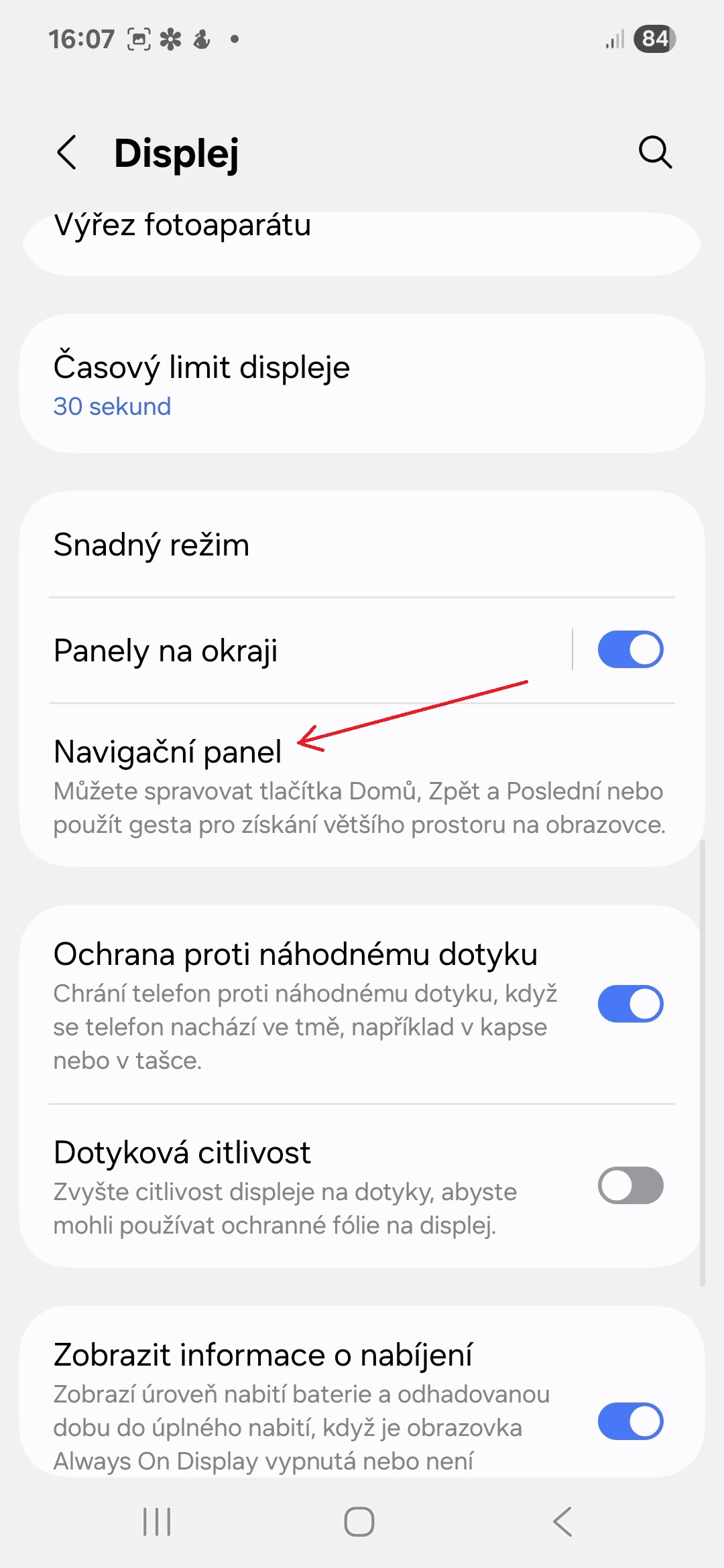Open recent apps from navigation bar
The width and height of the screenshot is (724, 1568).
[x=158, y=1522]
